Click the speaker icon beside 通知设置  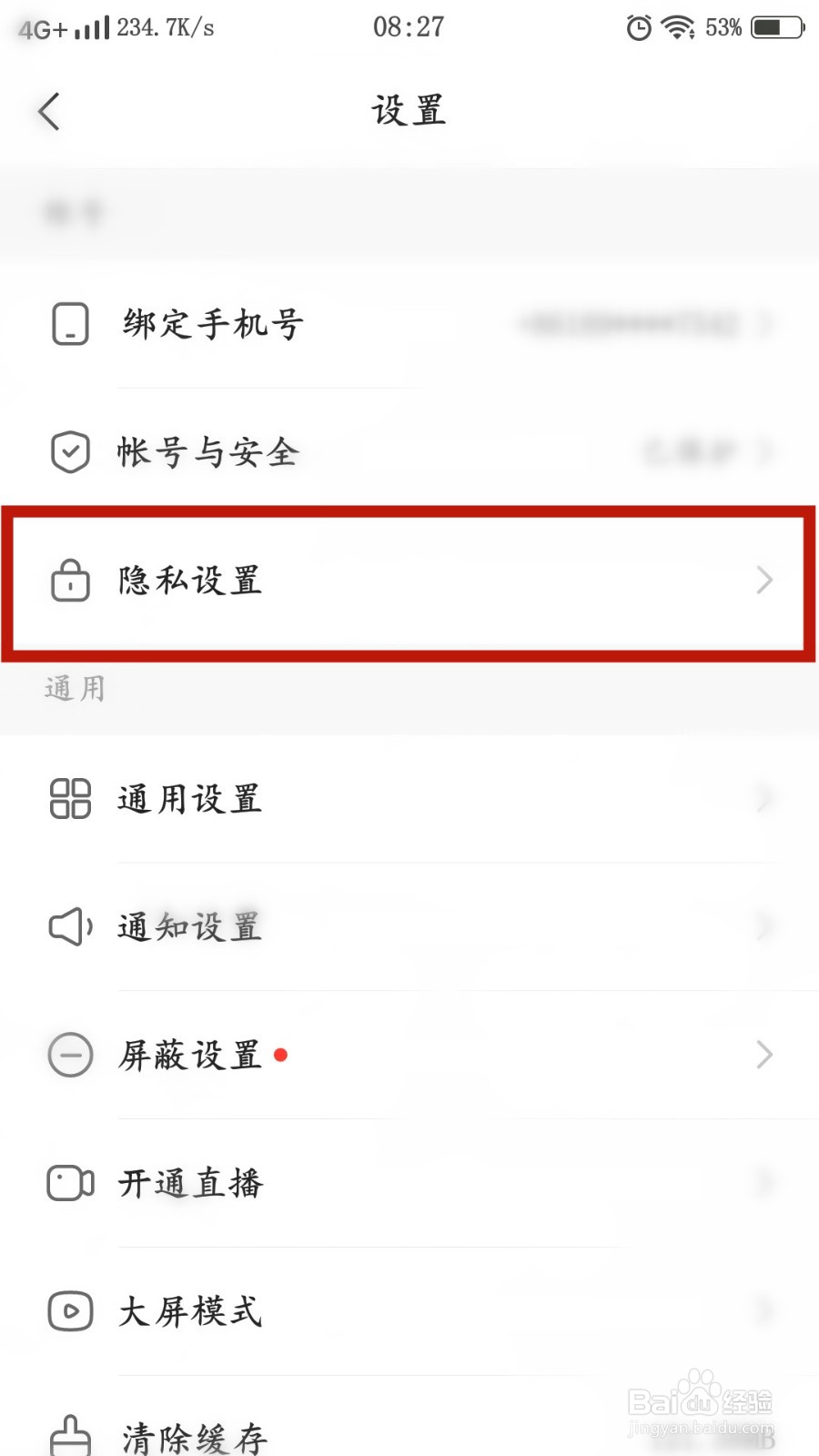69,926
